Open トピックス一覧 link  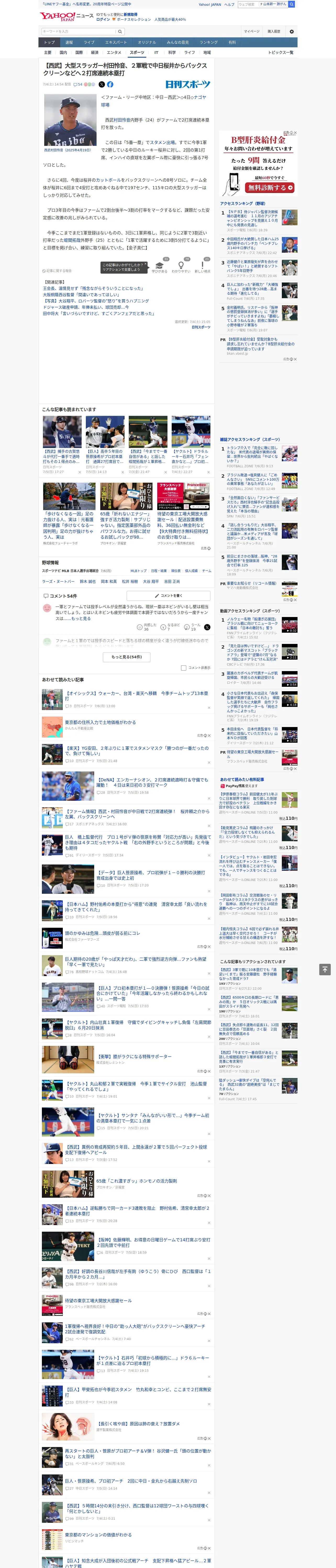coord(281,52)
